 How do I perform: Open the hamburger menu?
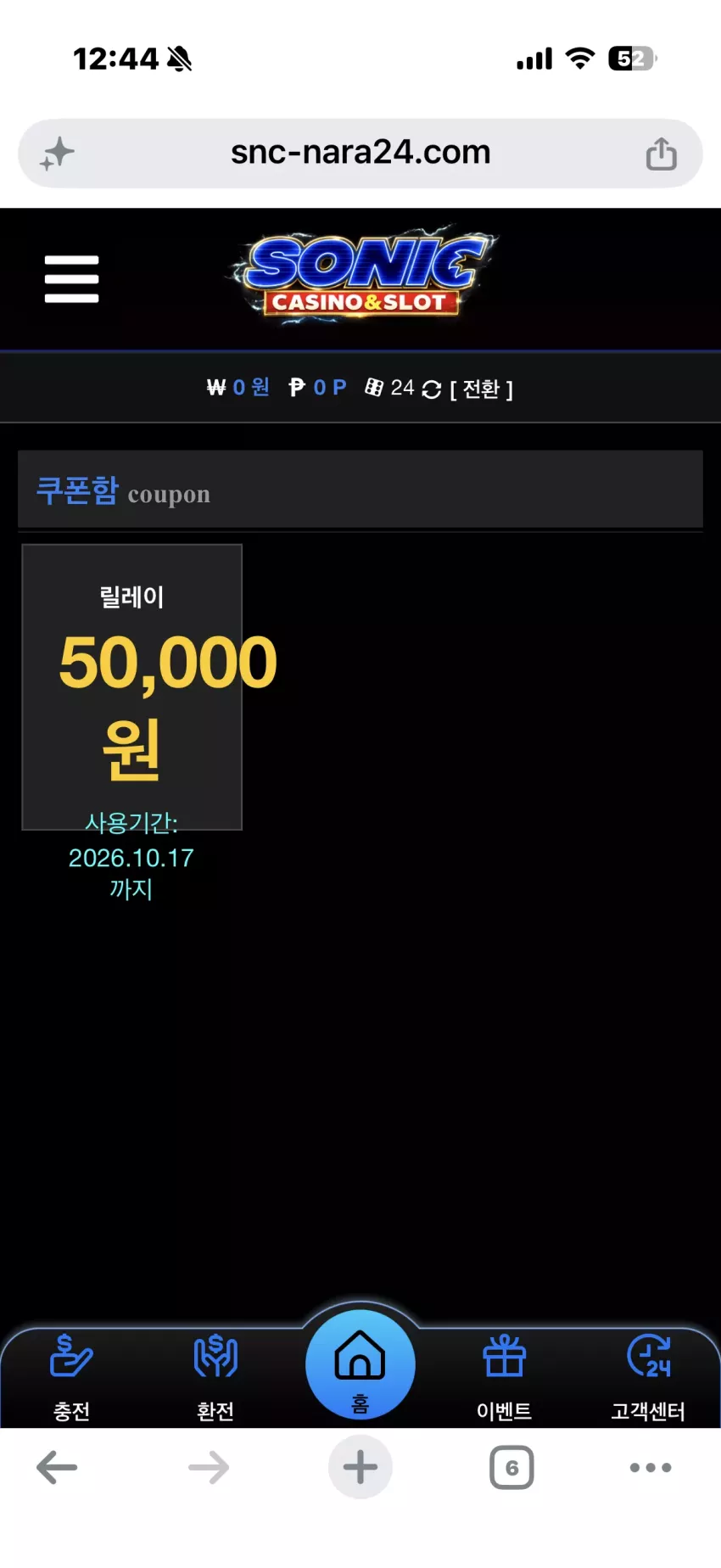(x=72, y=279)
